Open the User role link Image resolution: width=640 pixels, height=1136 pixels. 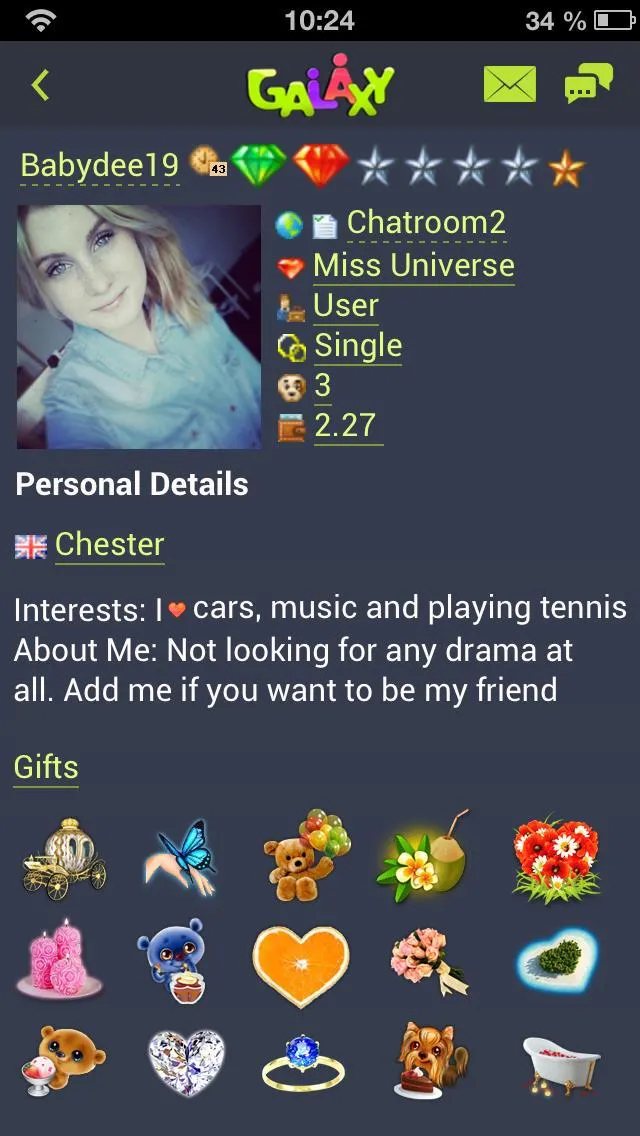point(346,306)
